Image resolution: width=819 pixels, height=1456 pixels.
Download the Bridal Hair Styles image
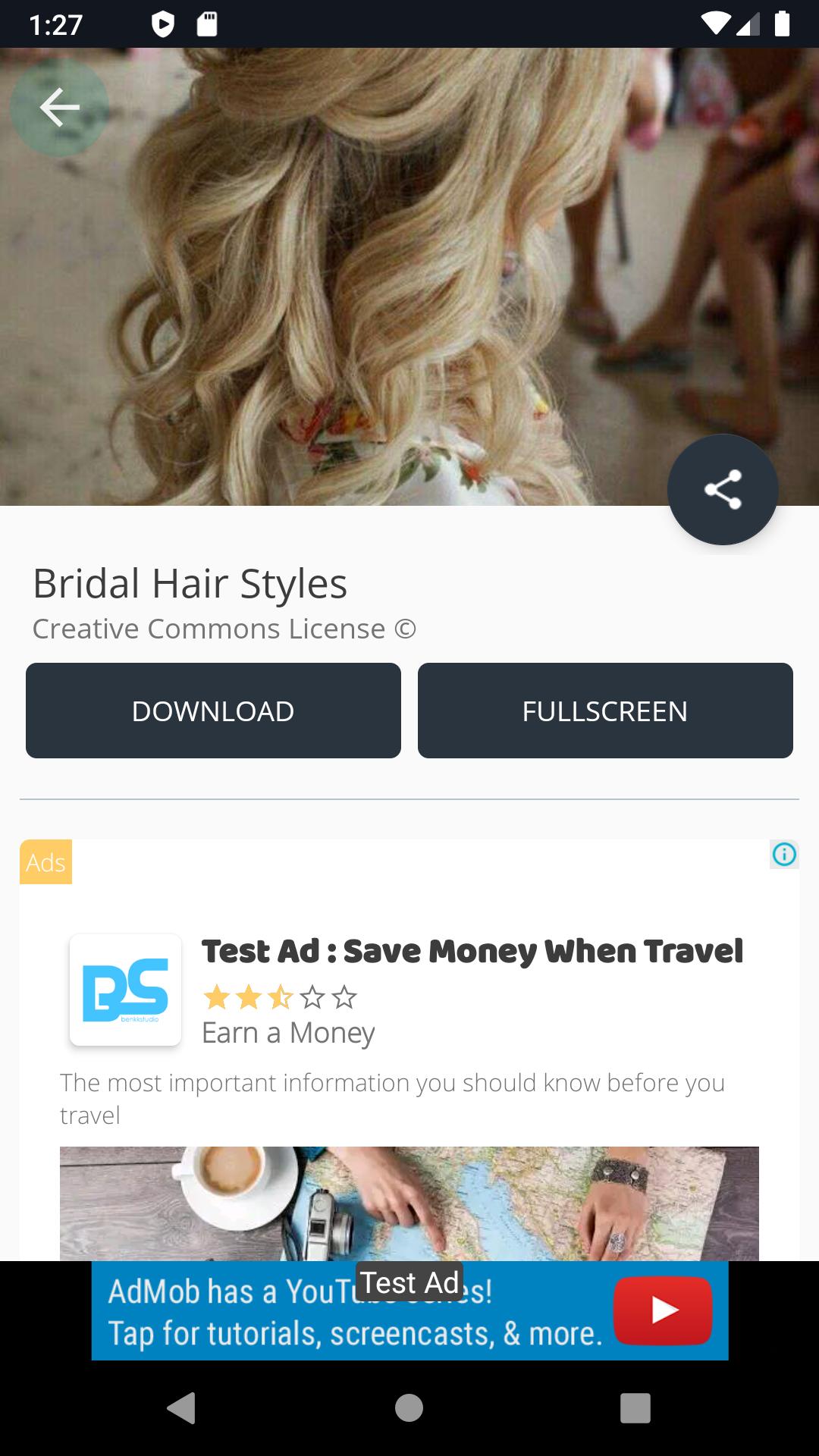[213, 711]
